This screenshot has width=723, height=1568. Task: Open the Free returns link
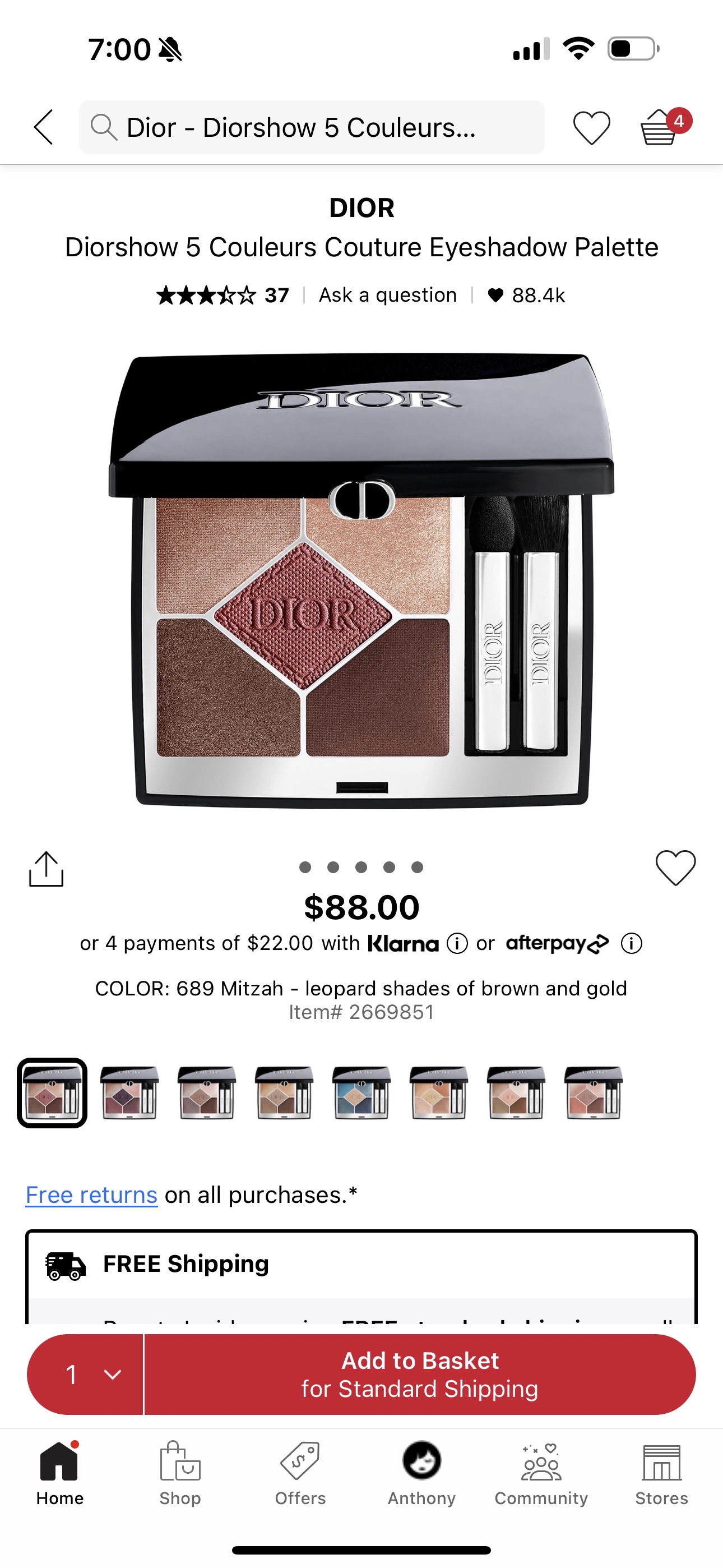tap(91, 1196)
